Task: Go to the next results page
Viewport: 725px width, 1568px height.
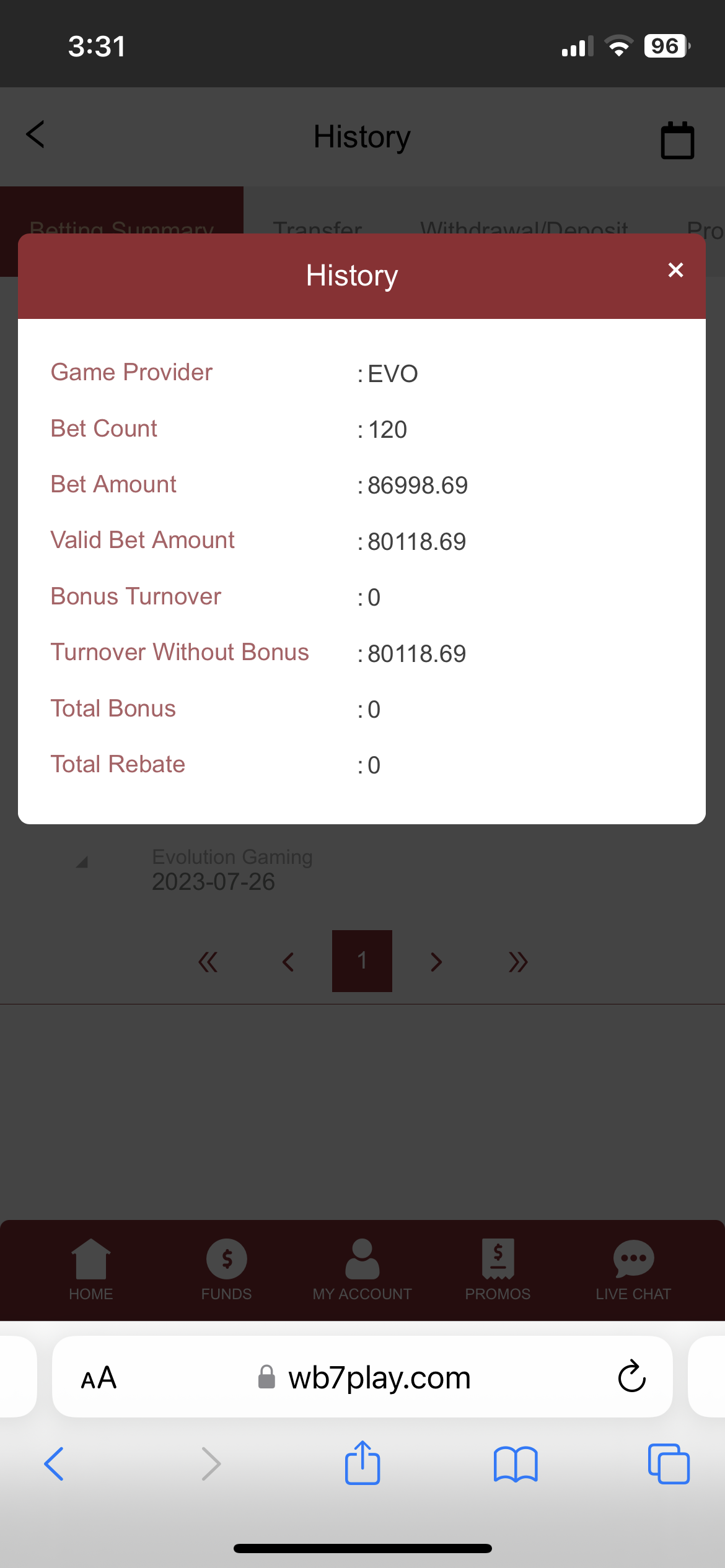Action: coord(436,962)
